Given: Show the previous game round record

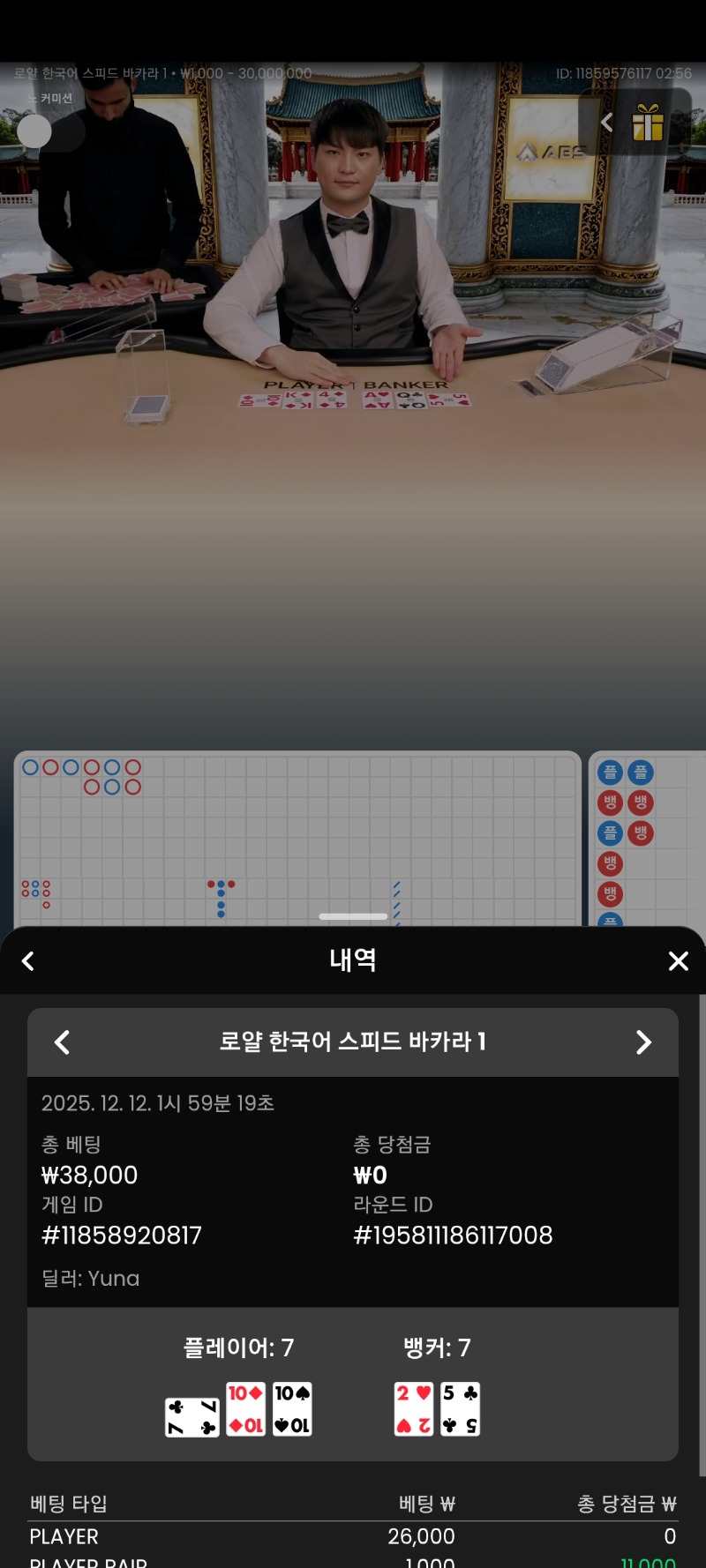Looking at the screenshot, I should coord(62,1042).
